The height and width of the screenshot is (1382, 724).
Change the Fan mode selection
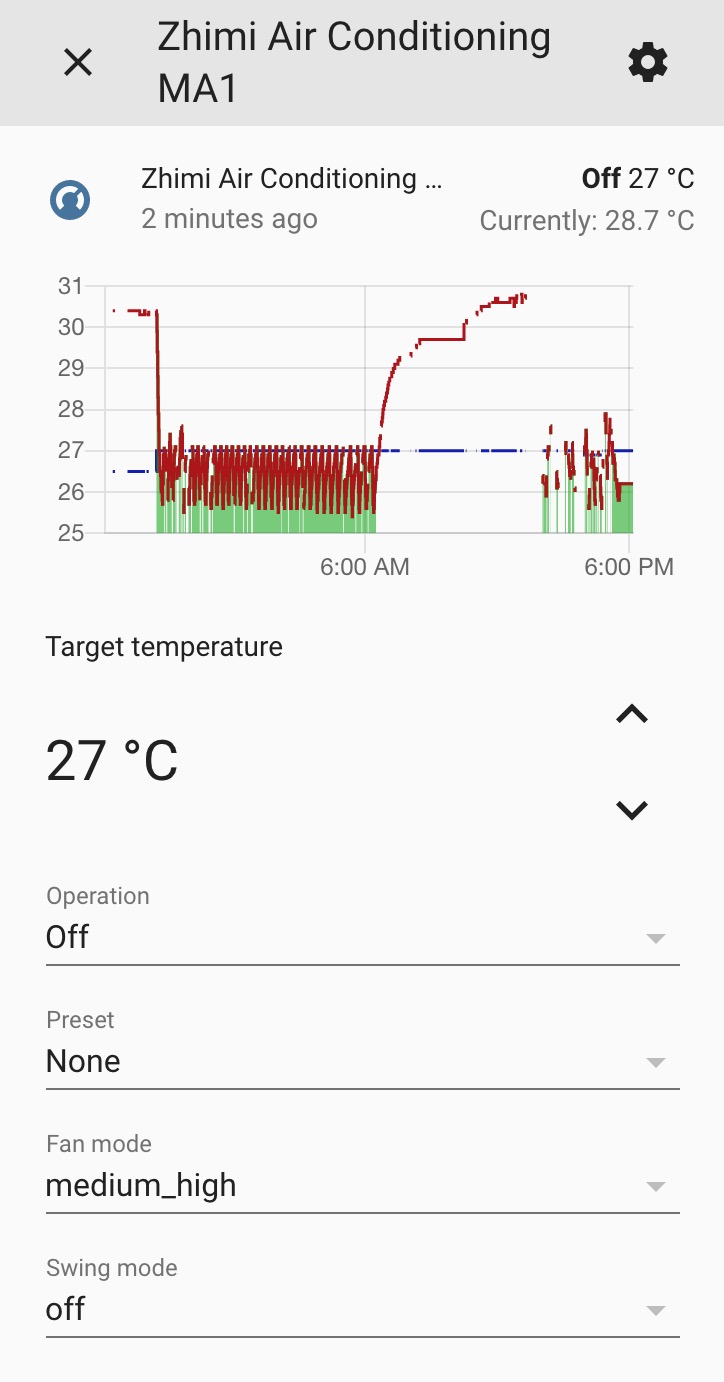362,1186
